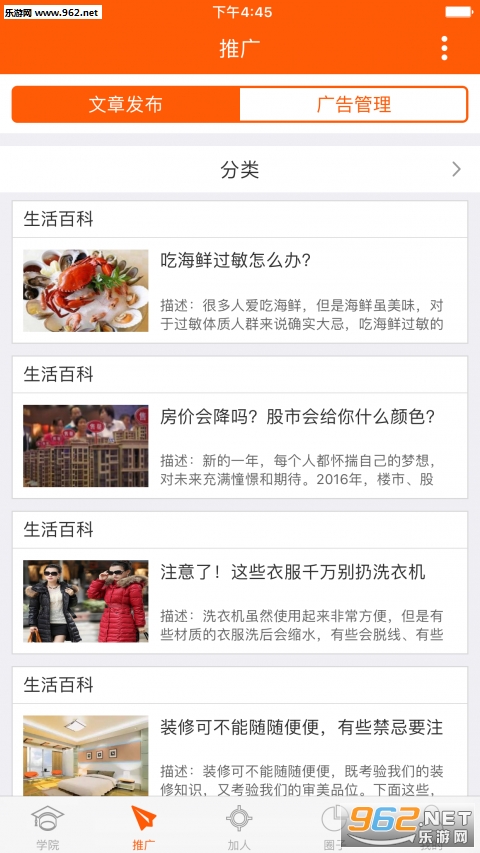Switch to the 广告管理 tab
The image size is (480, 853).
pos(354,104)
